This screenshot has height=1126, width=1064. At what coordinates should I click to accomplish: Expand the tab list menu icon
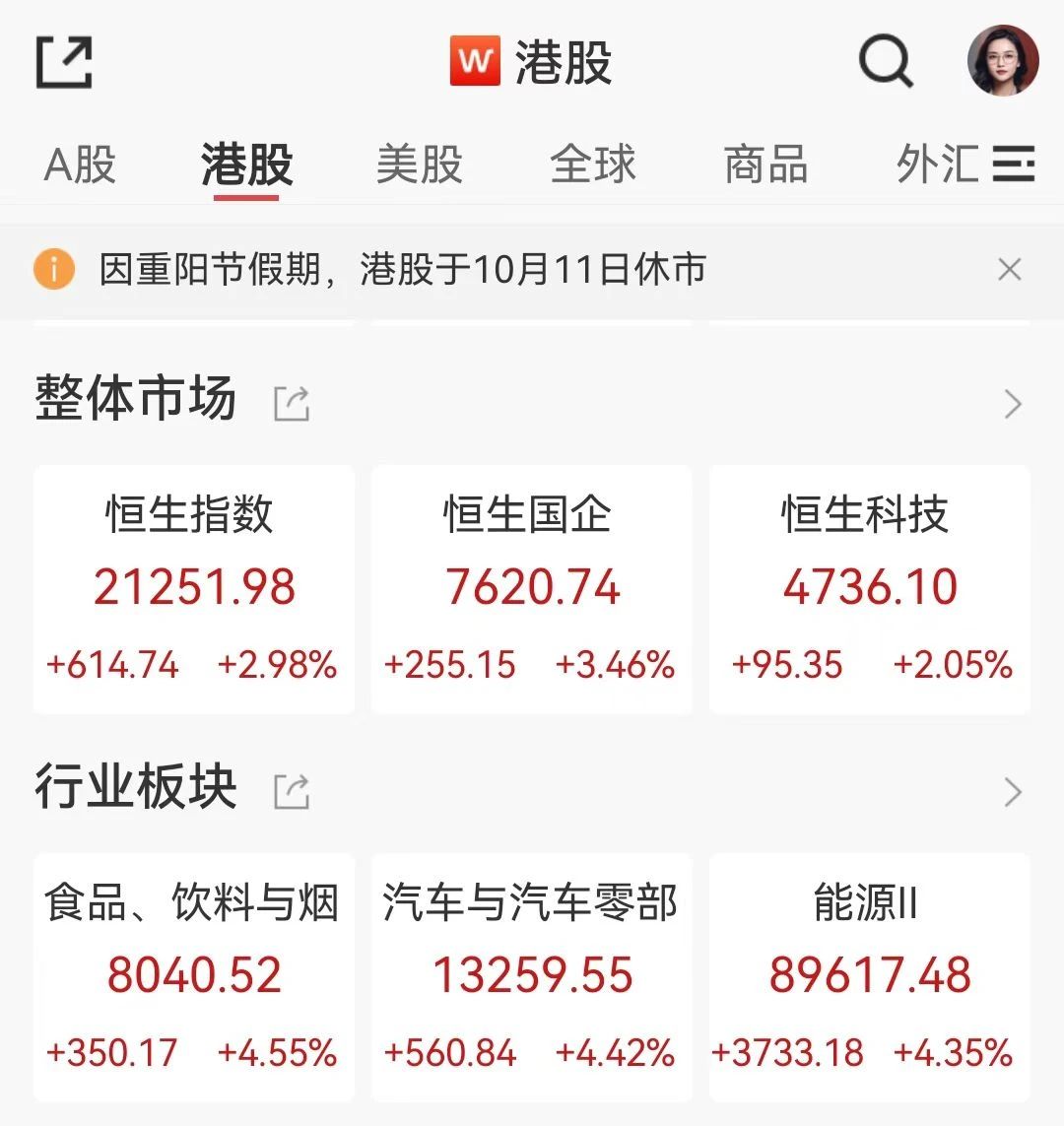click(1014, 164)
